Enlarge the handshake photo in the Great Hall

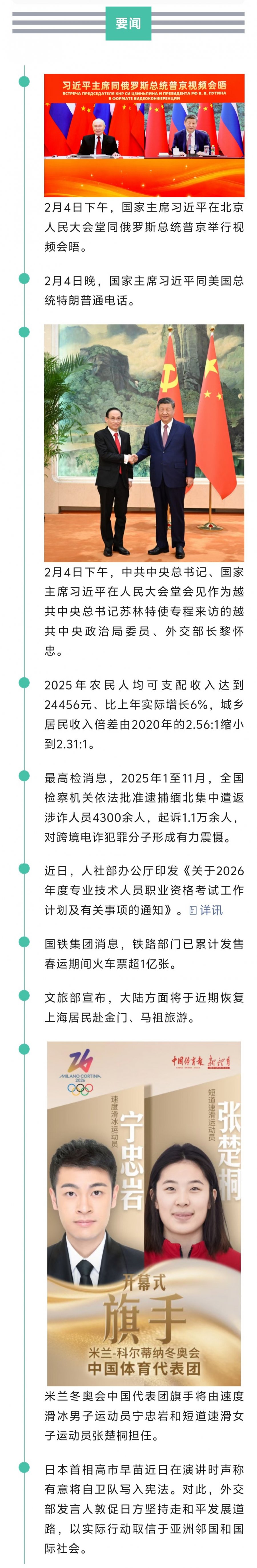[144, 442]
